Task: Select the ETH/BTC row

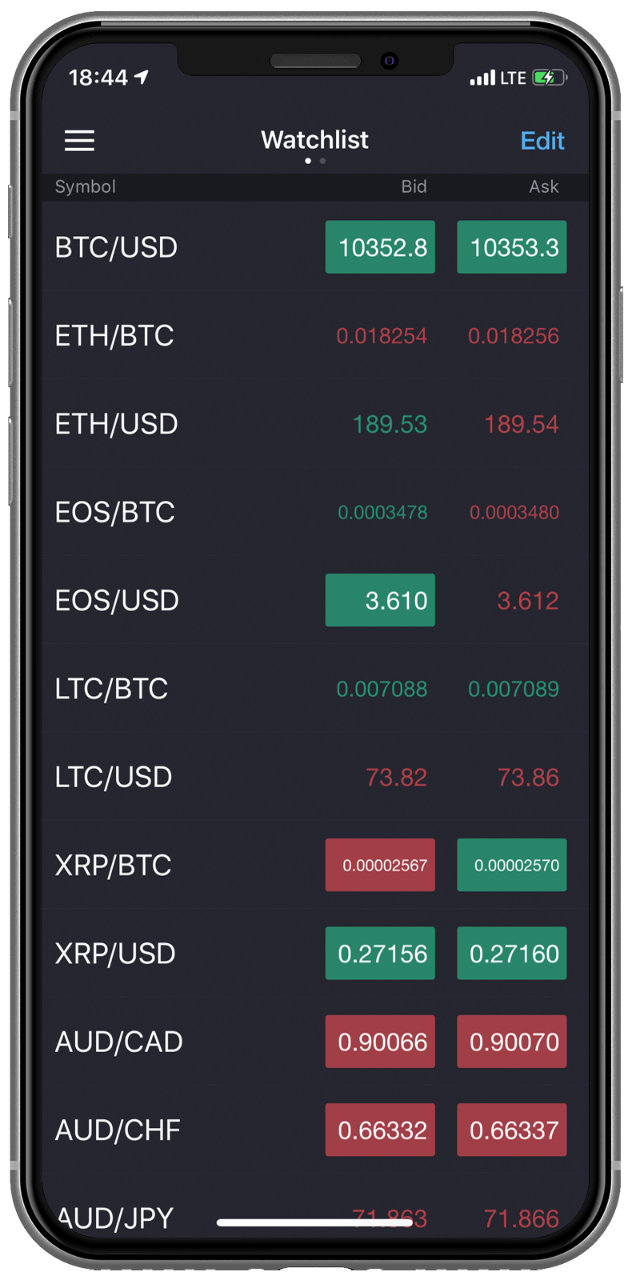Action: coord(315,336)
